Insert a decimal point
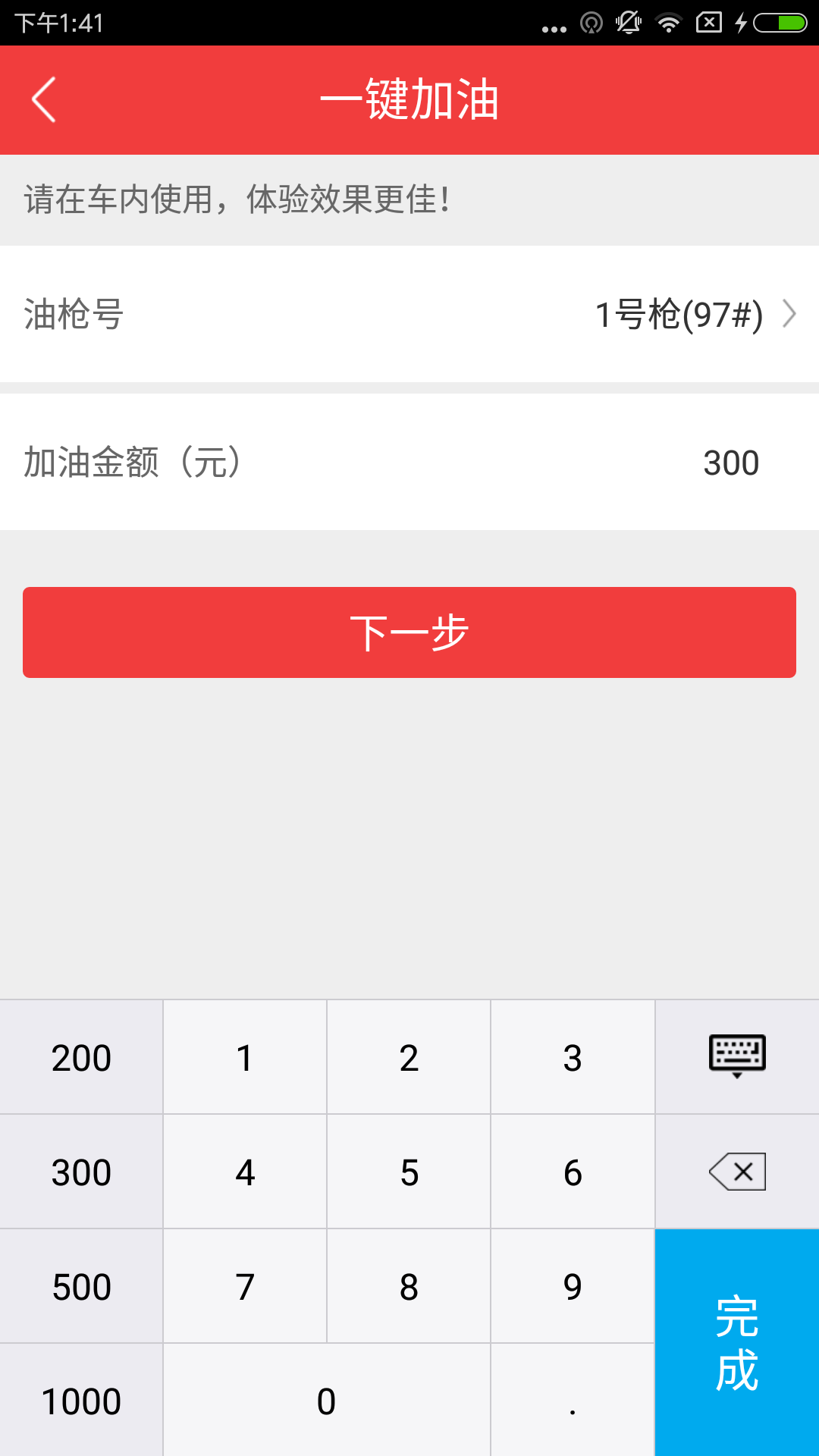Viewport: 819px width, 1456px height. 573,1401
